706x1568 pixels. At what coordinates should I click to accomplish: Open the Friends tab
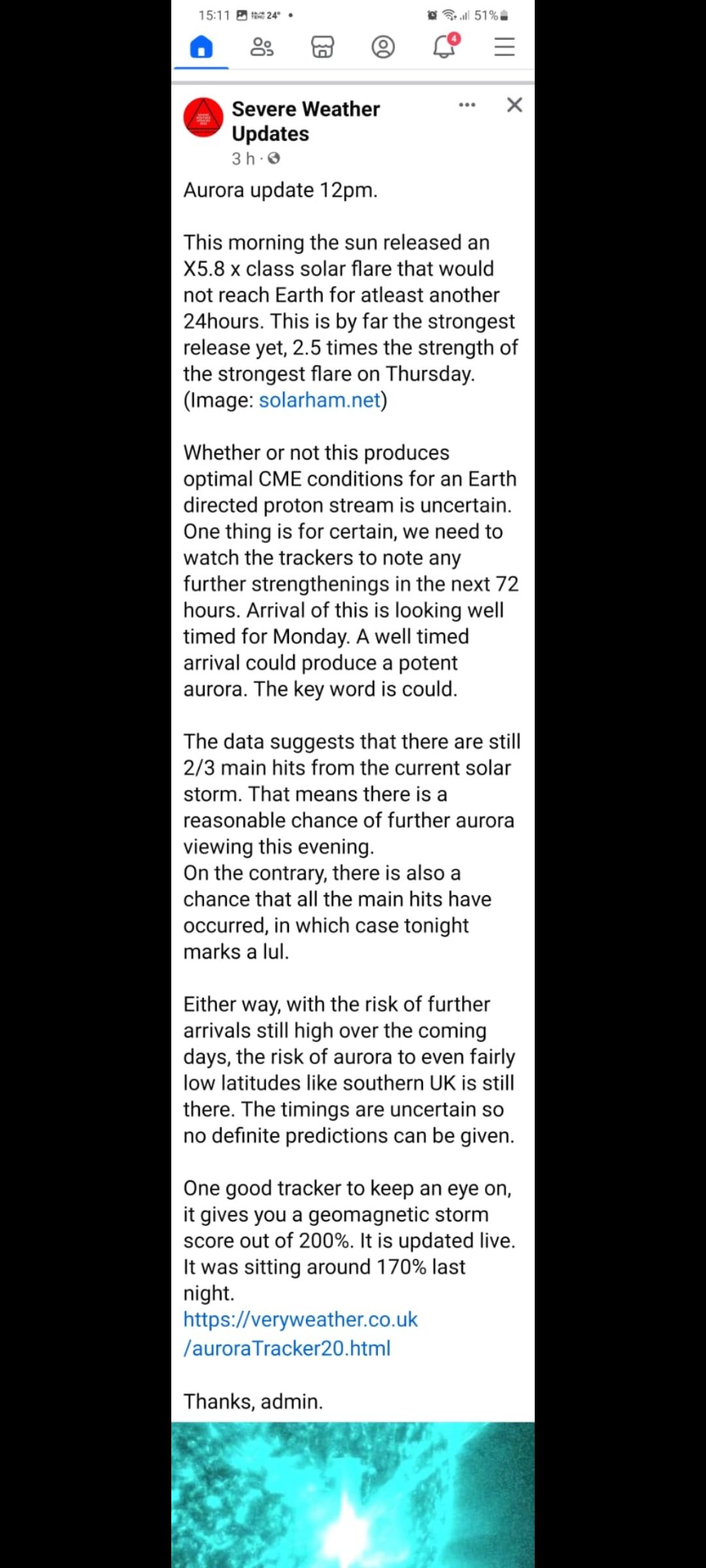pyautogui.click(x=262, y=47)
